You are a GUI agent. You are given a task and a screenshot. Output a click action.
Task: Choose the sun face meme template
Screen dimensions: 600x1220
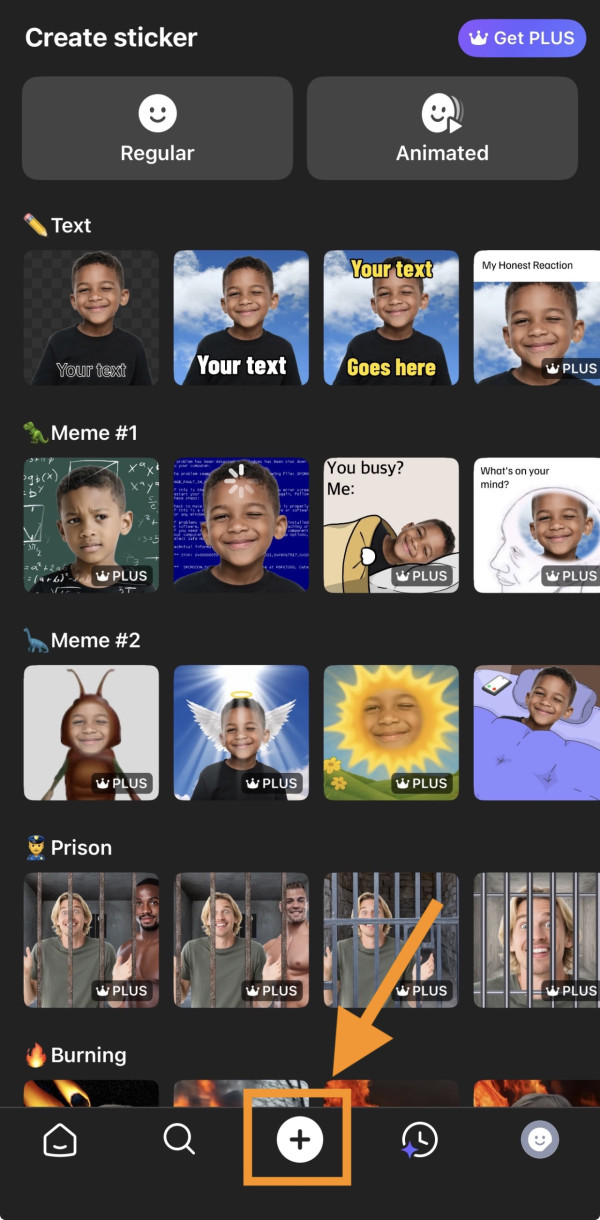pos(391,733)
